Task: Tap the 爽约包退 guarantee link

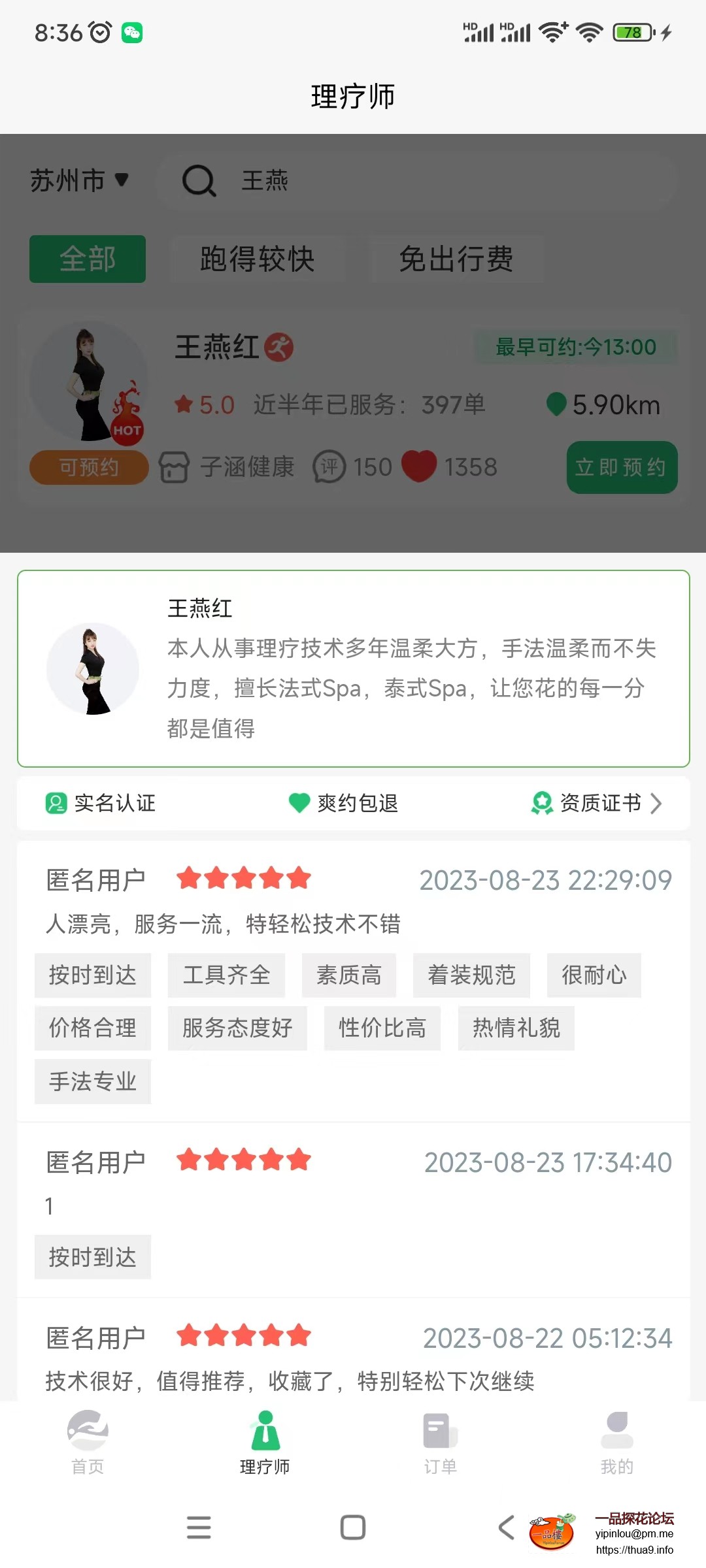Action: click(x=345, y=804)
